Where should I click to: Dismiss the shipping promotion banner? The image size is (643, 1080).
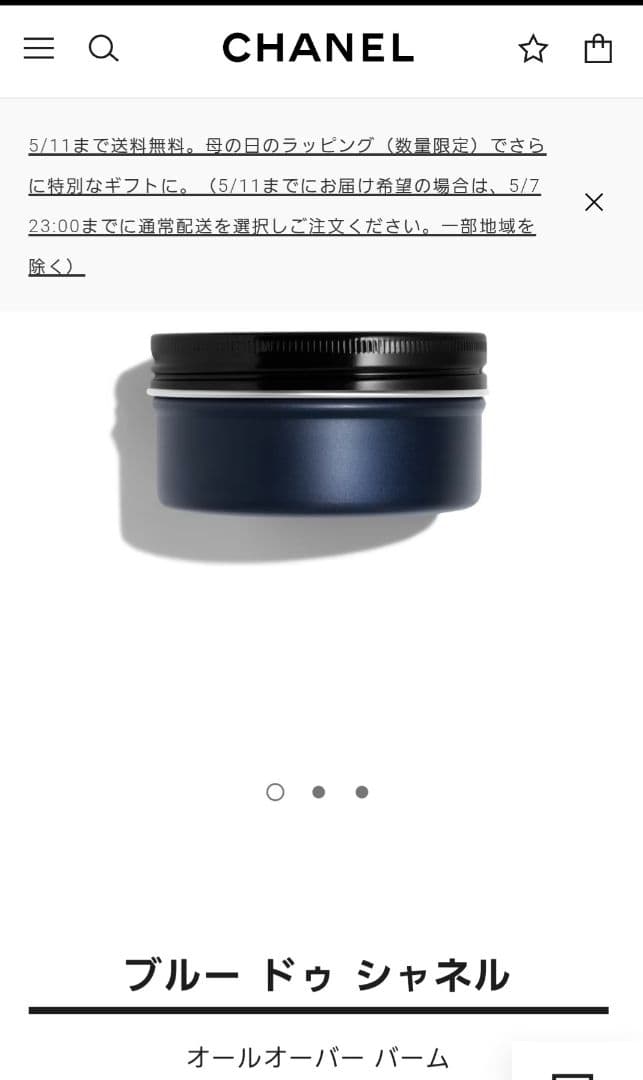594,202
